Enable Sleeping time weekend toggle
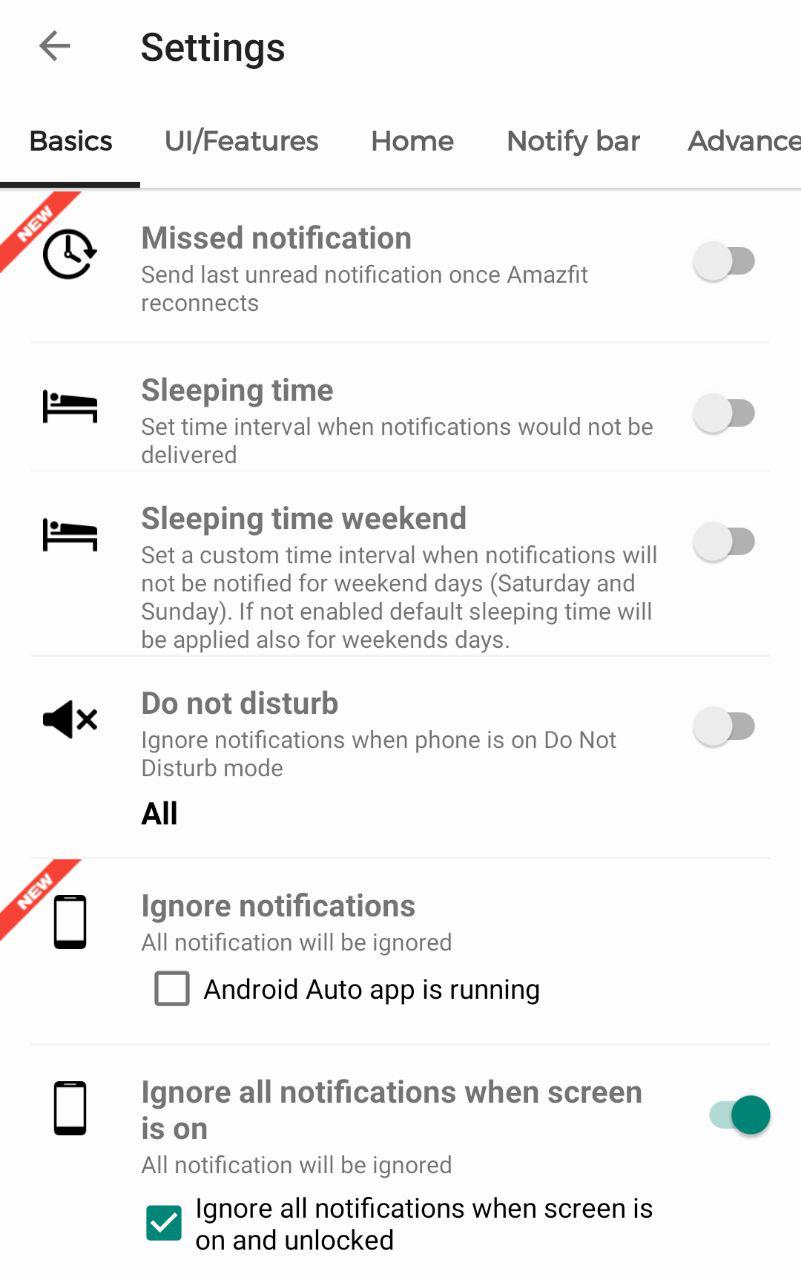This screenshot has height=1280, width=801. [725, 542]
